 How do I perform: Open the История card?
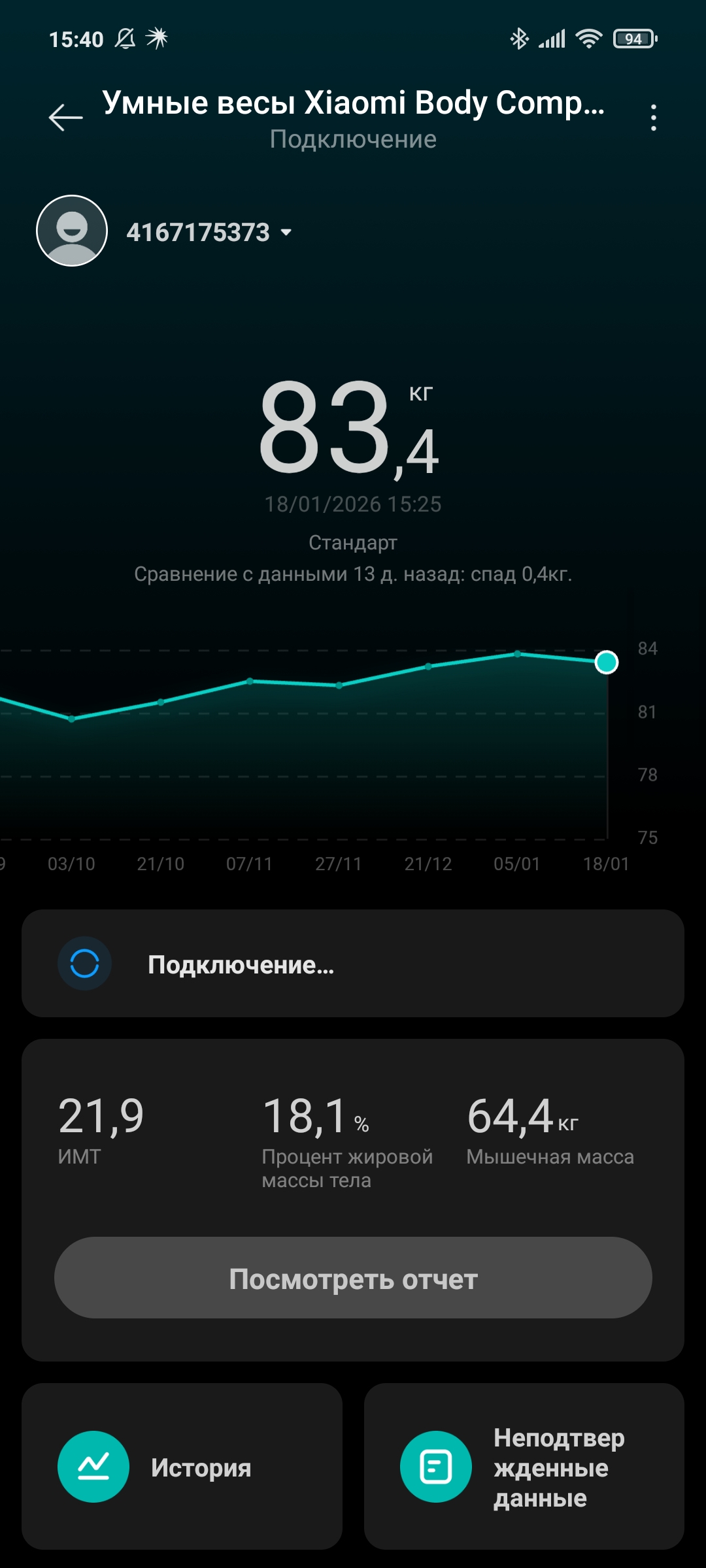pos(182,1466)
